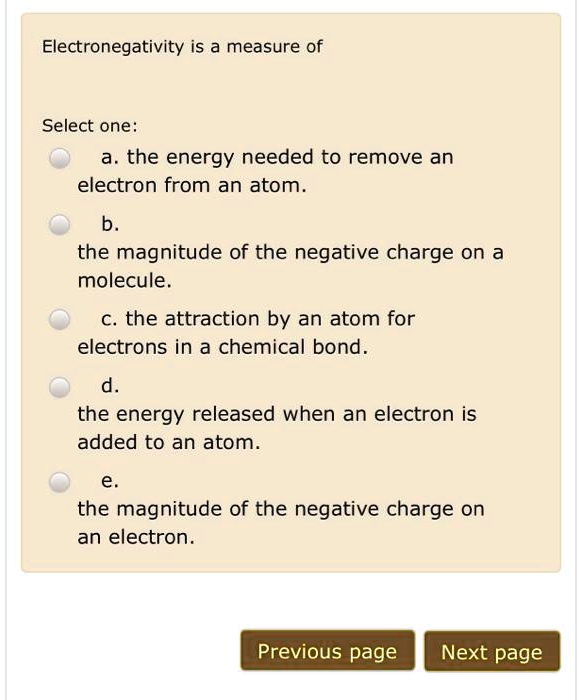The height and width of the screenshot is (700, 581).
Task: Pick option d, energy released when electron added
Action: pyautogui.click(x=59, y=387)
